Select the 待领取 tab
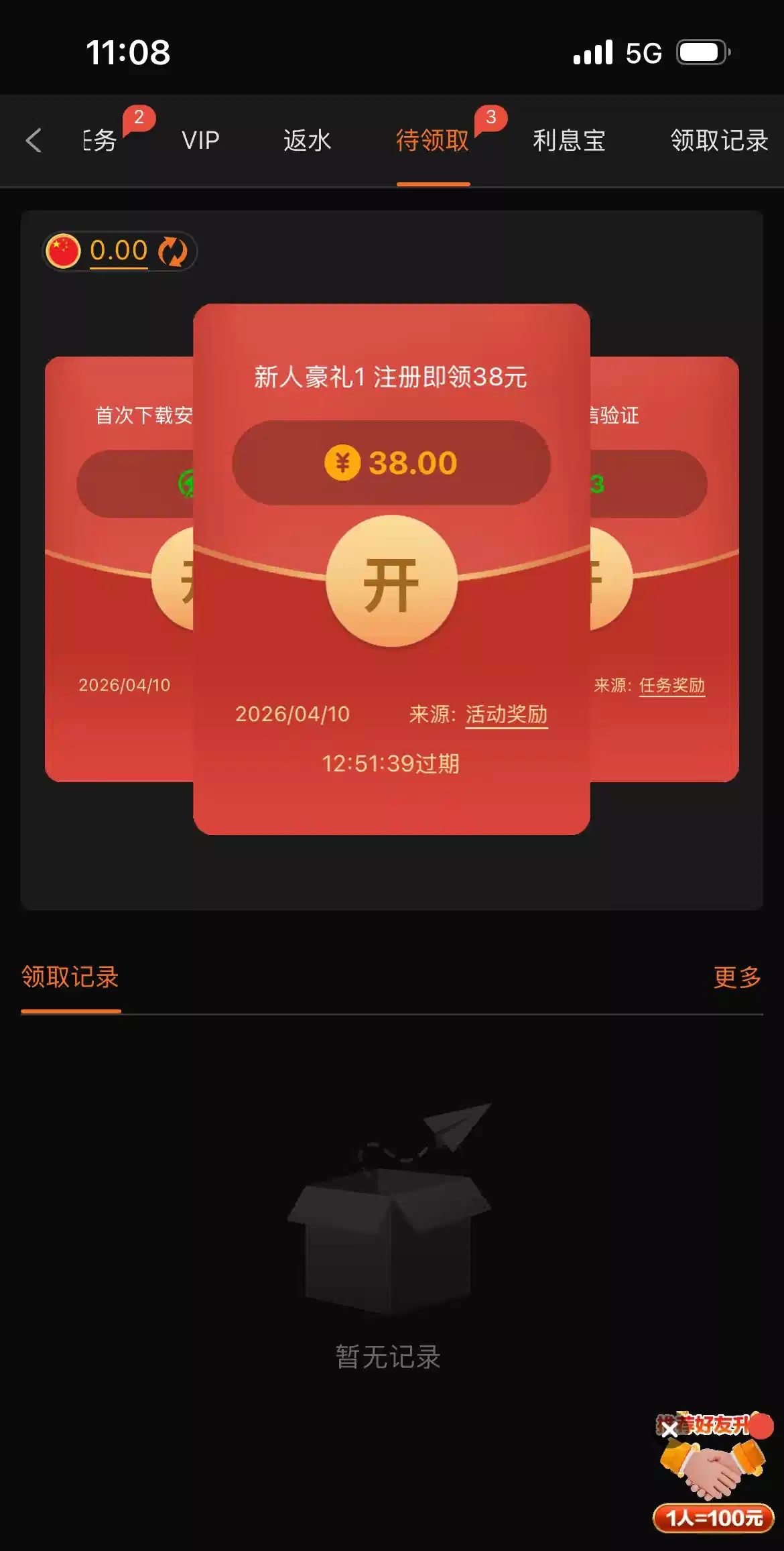784x1551 pixels. (x=432, y=141)
